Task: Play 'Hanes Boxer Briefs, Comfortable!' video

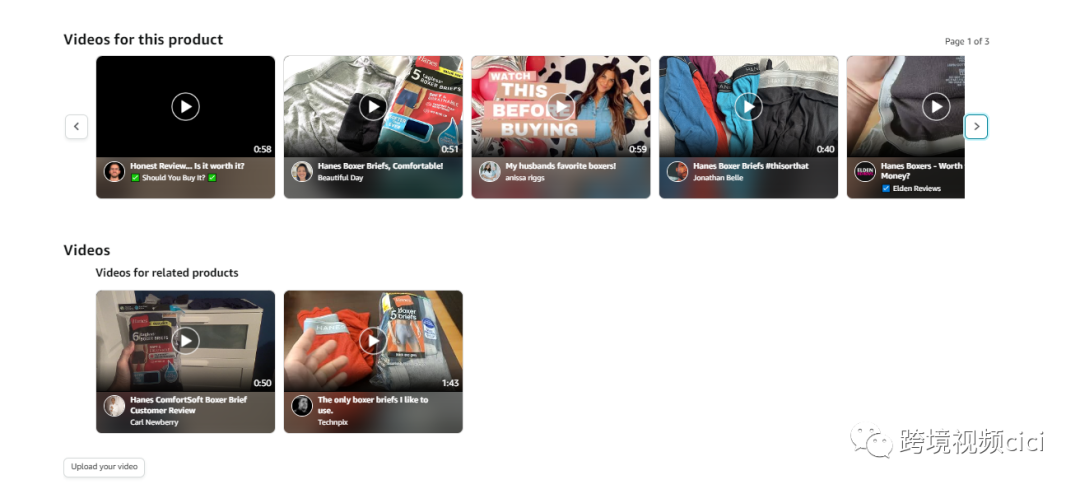Action: click(373, 106)
